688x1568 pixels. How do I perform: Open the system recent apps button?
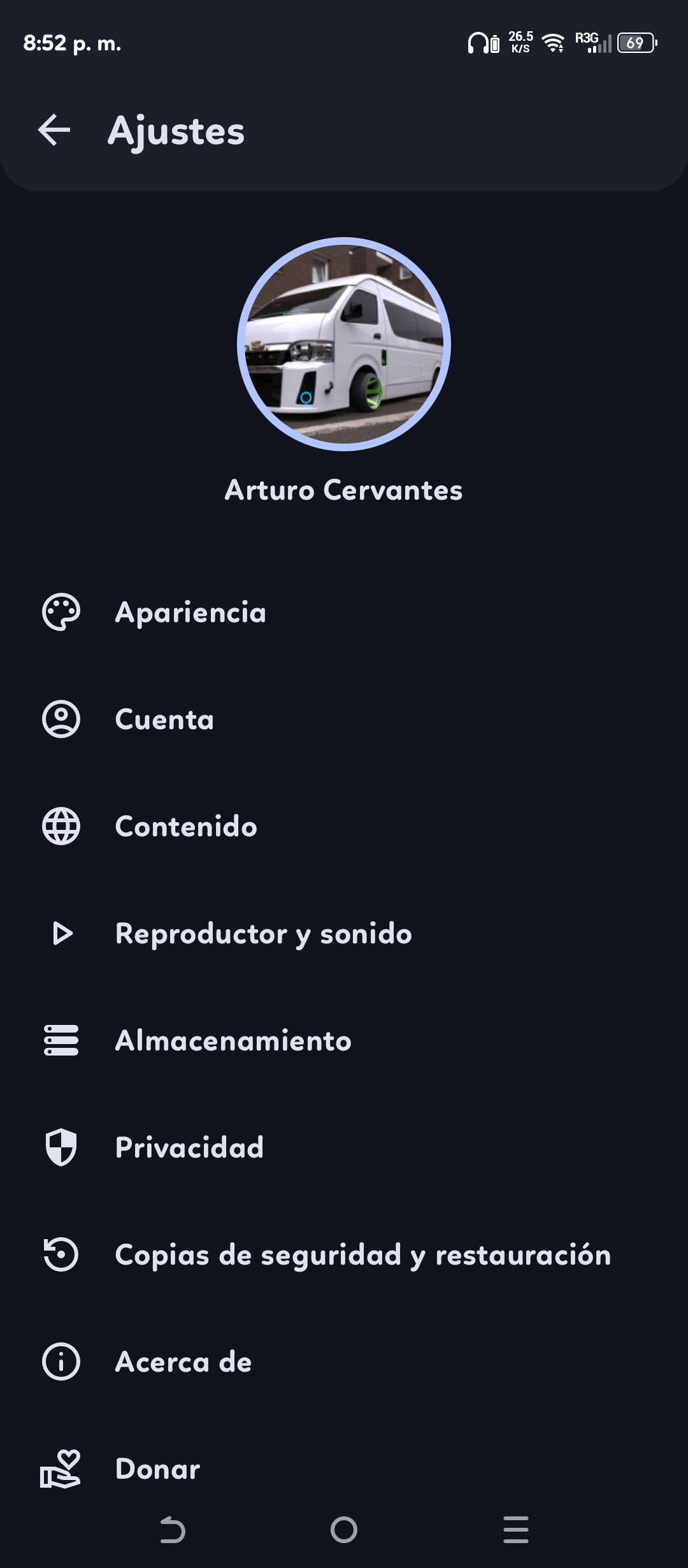[516, 1530]
